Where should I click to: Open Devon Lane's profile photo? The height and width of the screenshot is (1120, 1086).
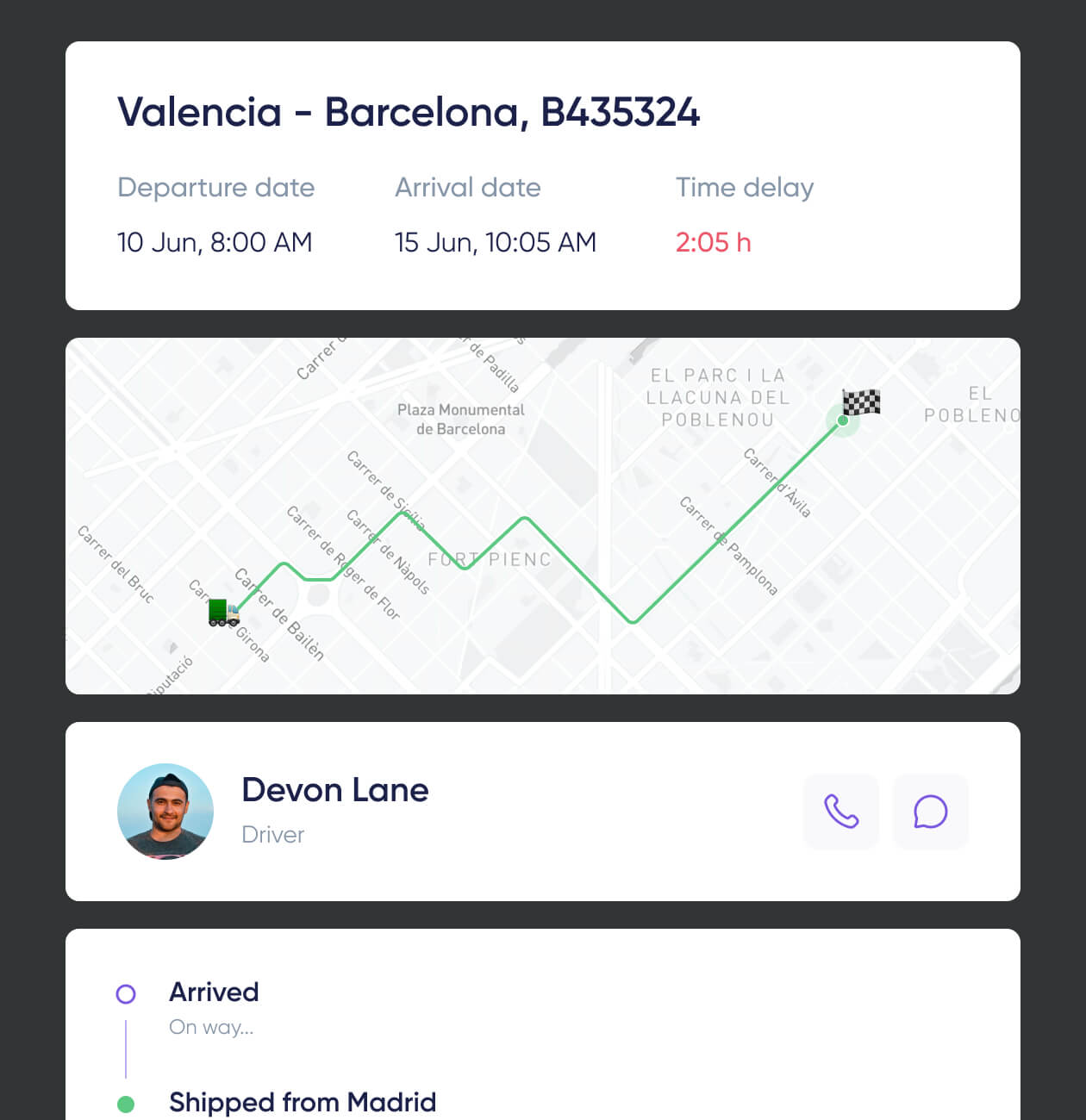pyautogui.click(x=165, y=811)
